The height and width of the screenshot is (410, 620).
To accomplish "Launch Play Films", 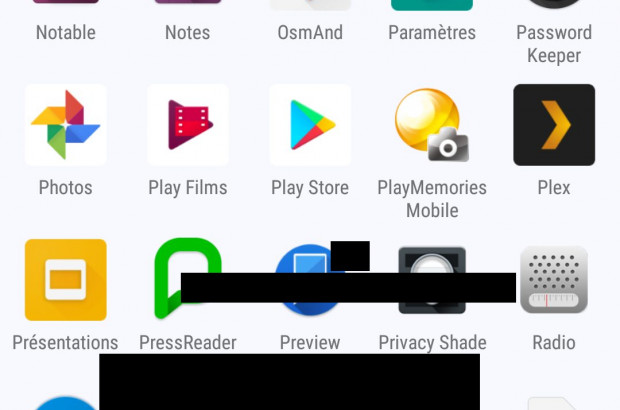I will [x=187, y=125].
